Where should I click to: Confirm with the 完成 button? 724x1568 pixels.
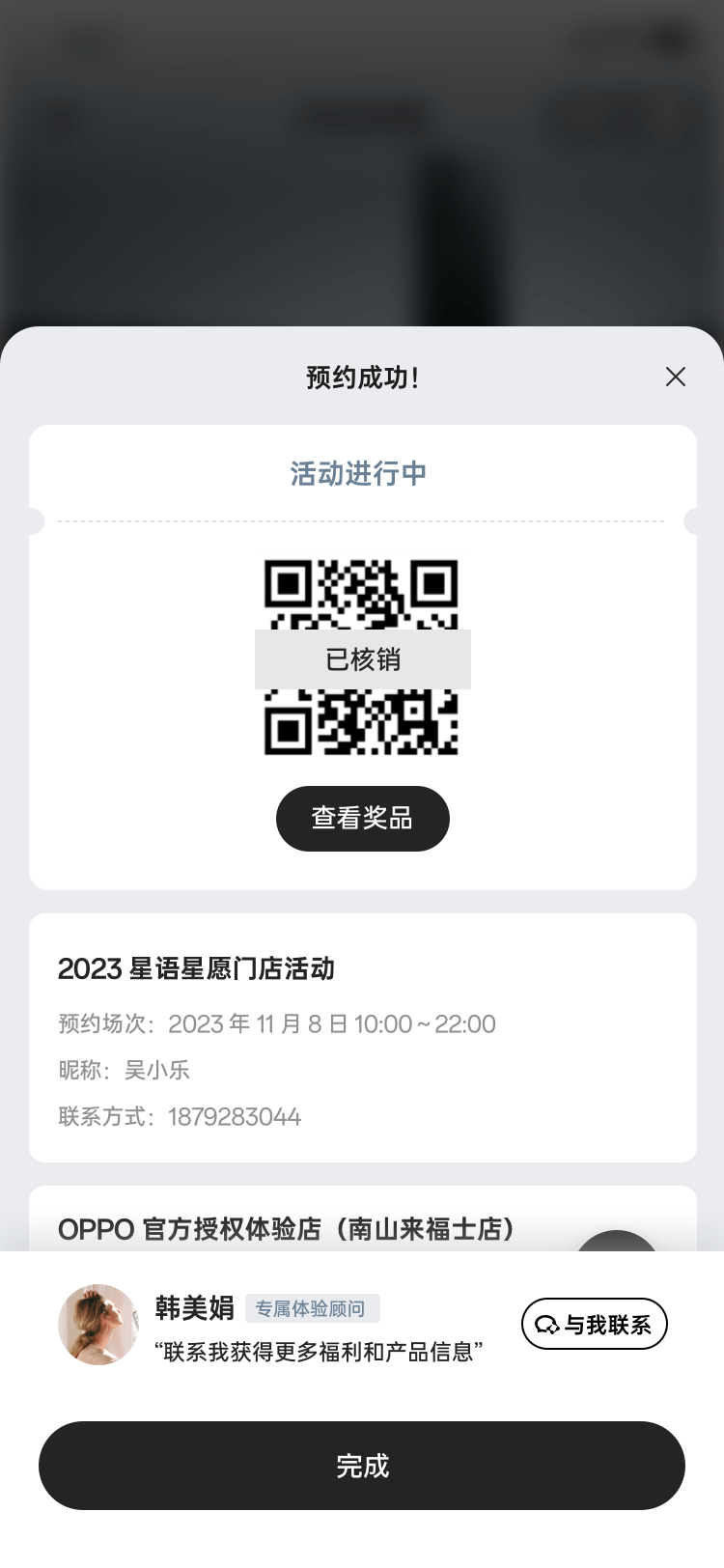click(x=362, y=1466)
